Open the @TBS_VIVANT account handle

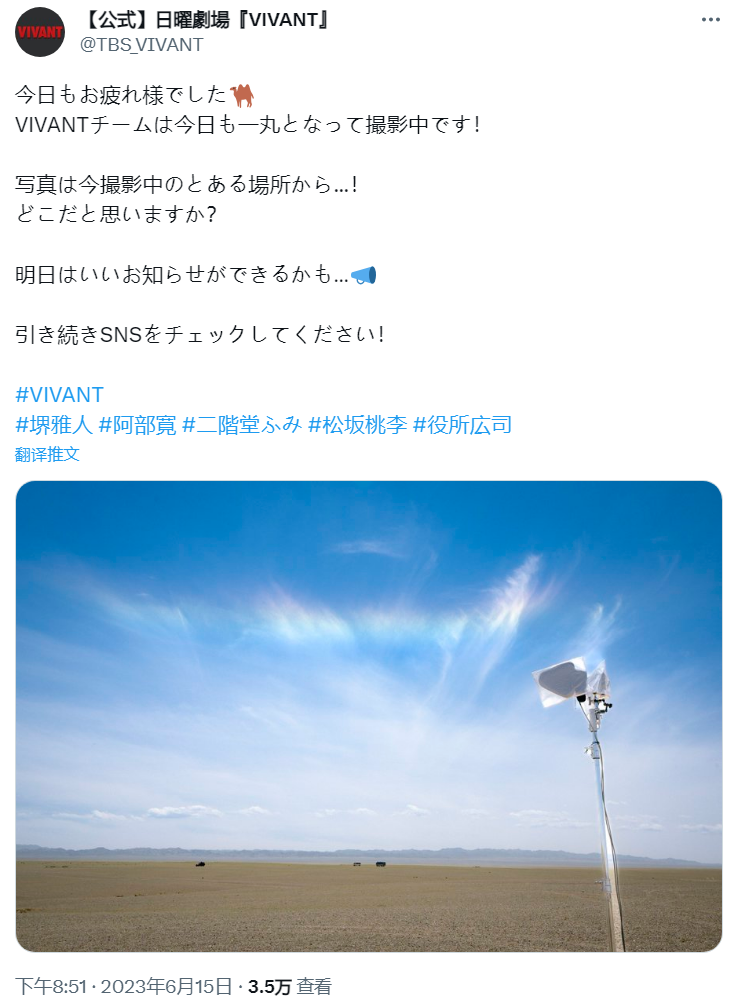tap(141, 44)
